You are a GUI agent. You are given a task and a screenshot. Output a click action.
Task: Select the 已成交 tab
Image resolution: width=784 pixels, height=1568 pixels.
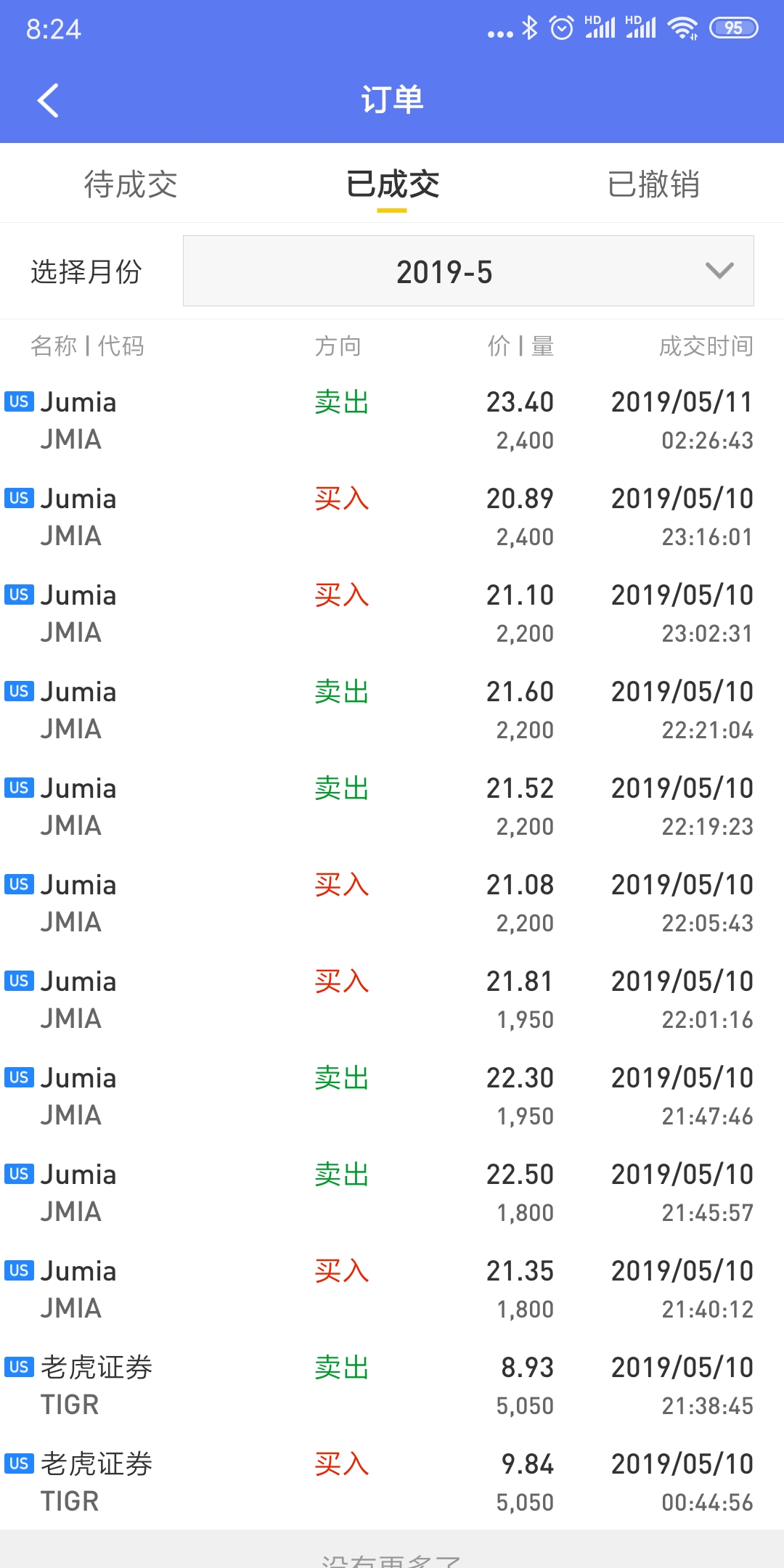(392, 184)
